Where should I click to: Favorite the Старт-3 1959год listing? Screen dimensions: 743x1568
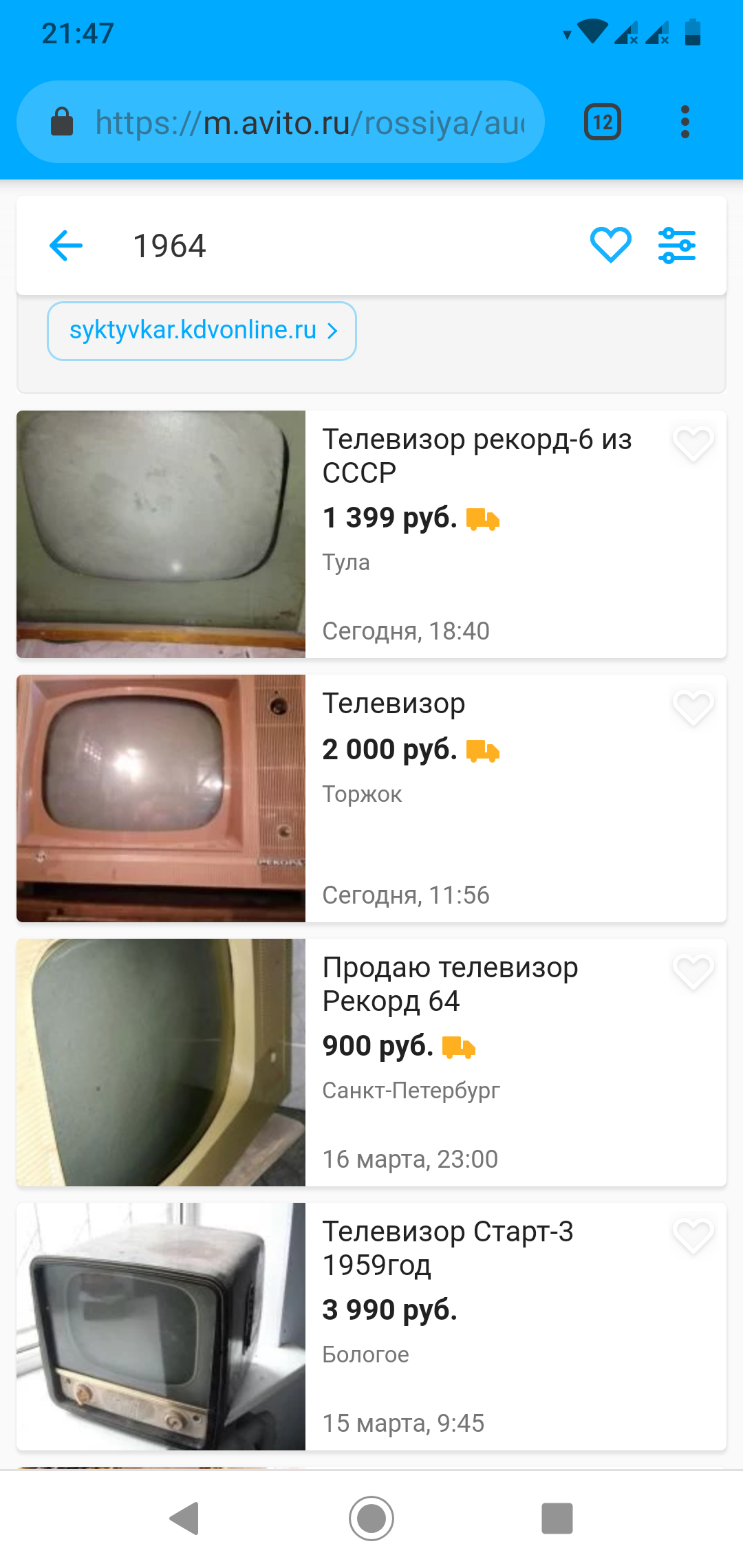tap(693, 1236)
